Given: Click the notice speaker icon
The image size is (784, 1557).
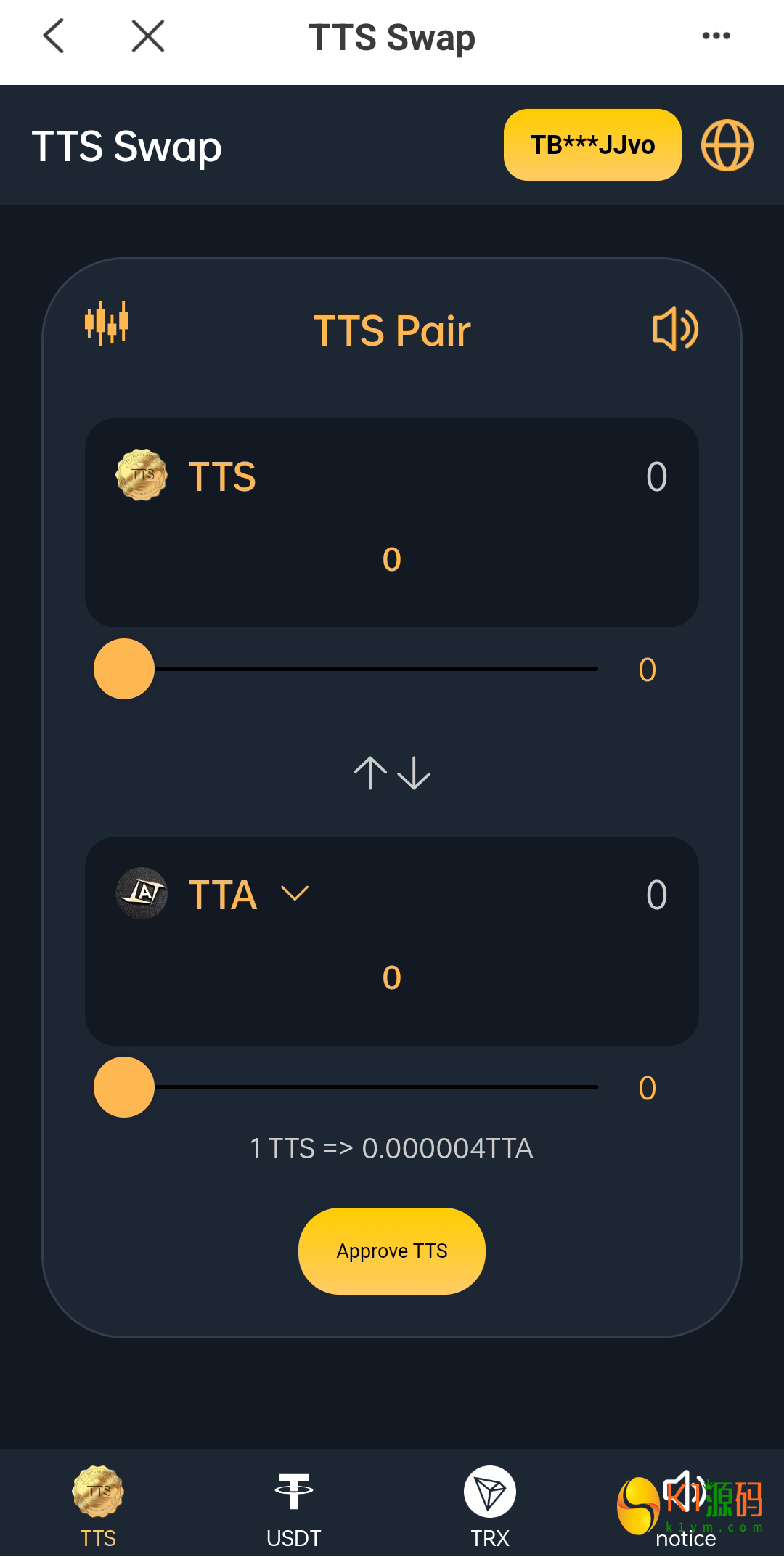Looking at the screenshot, I should pos(687,1494).
